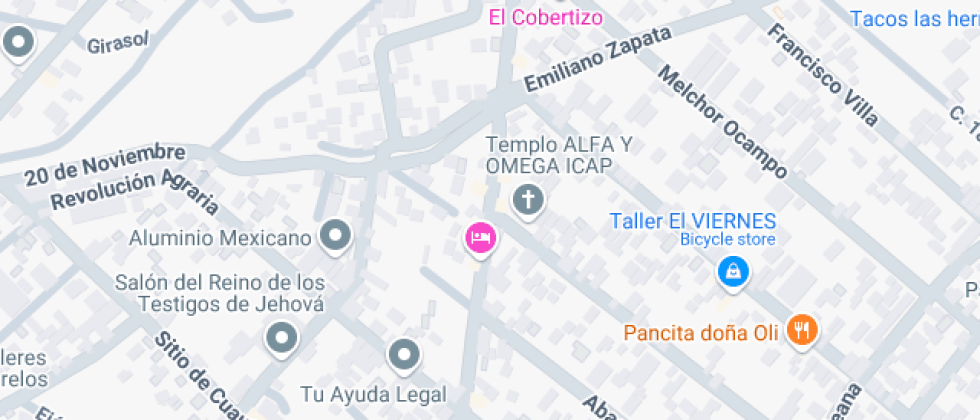Open the Tacos las hermanas place label
Viewport: 980px width, 420px height.
[913, 18]
